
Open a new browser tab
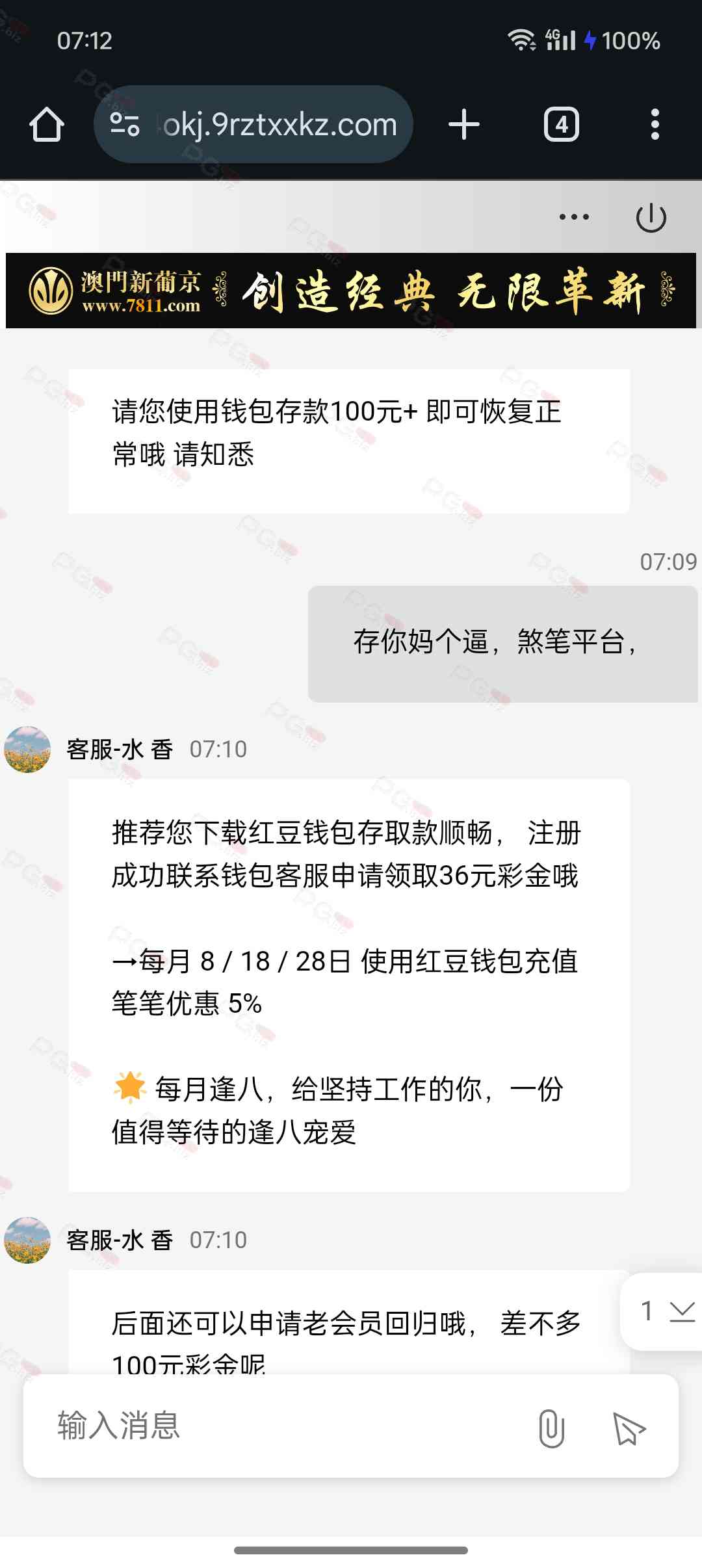pos(464,124)
